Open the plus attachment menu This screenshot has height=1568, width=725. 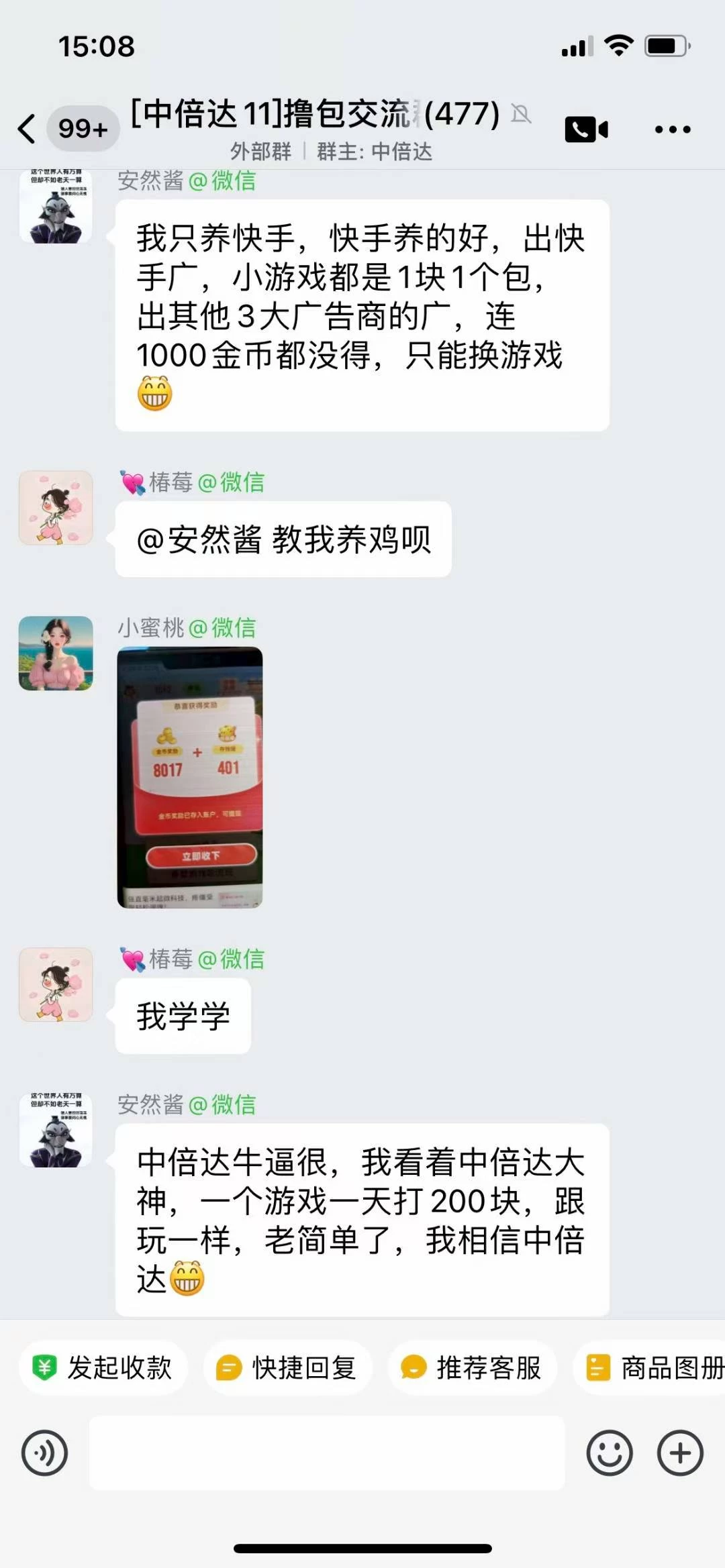pyautogui.click(x=680, y=1453)
